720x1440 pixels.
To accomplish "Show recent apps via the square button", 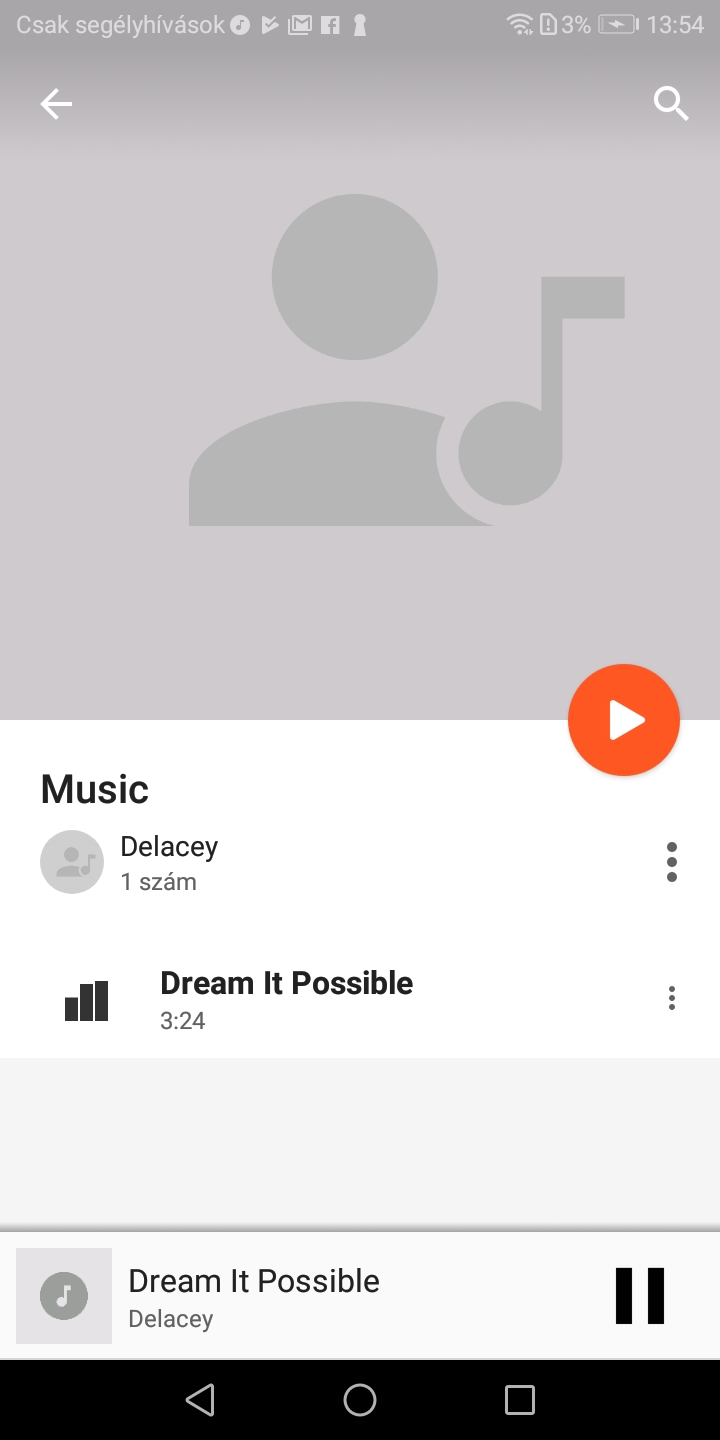I will coord(520,1400).
